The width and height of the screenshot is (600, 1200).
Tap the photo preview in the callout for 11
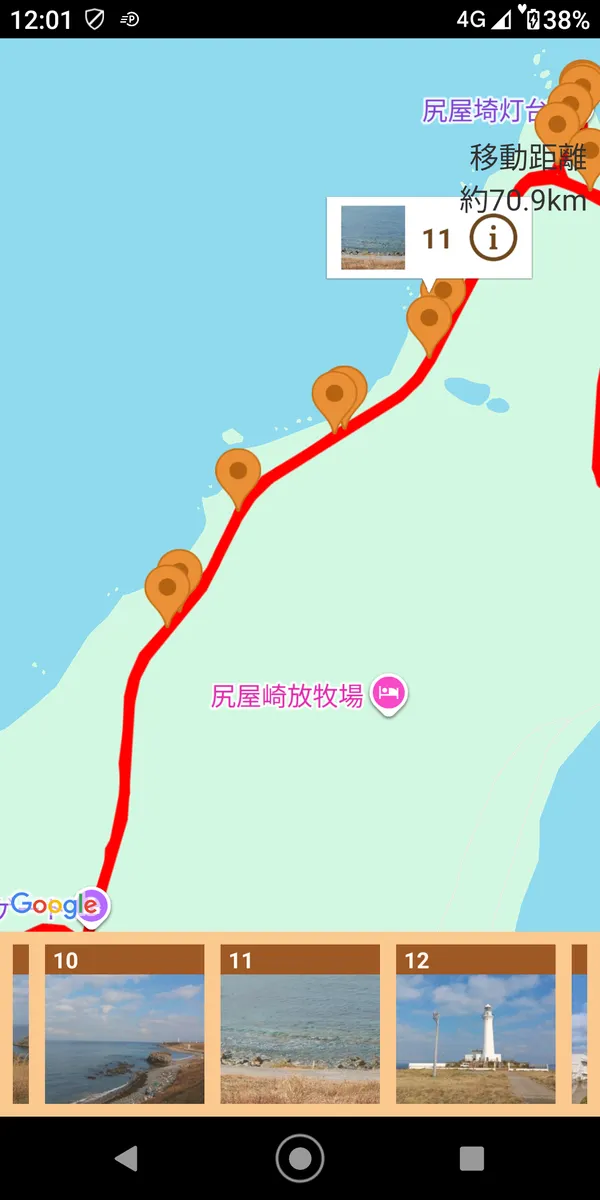373,238
